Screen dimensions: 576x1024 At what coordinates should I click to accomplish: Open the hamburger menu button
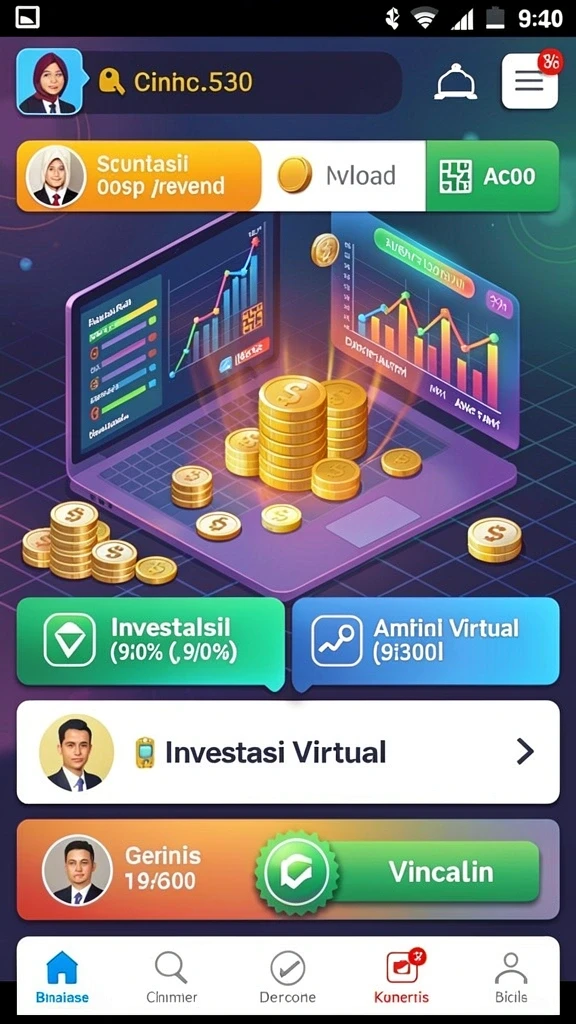point(530,81)
